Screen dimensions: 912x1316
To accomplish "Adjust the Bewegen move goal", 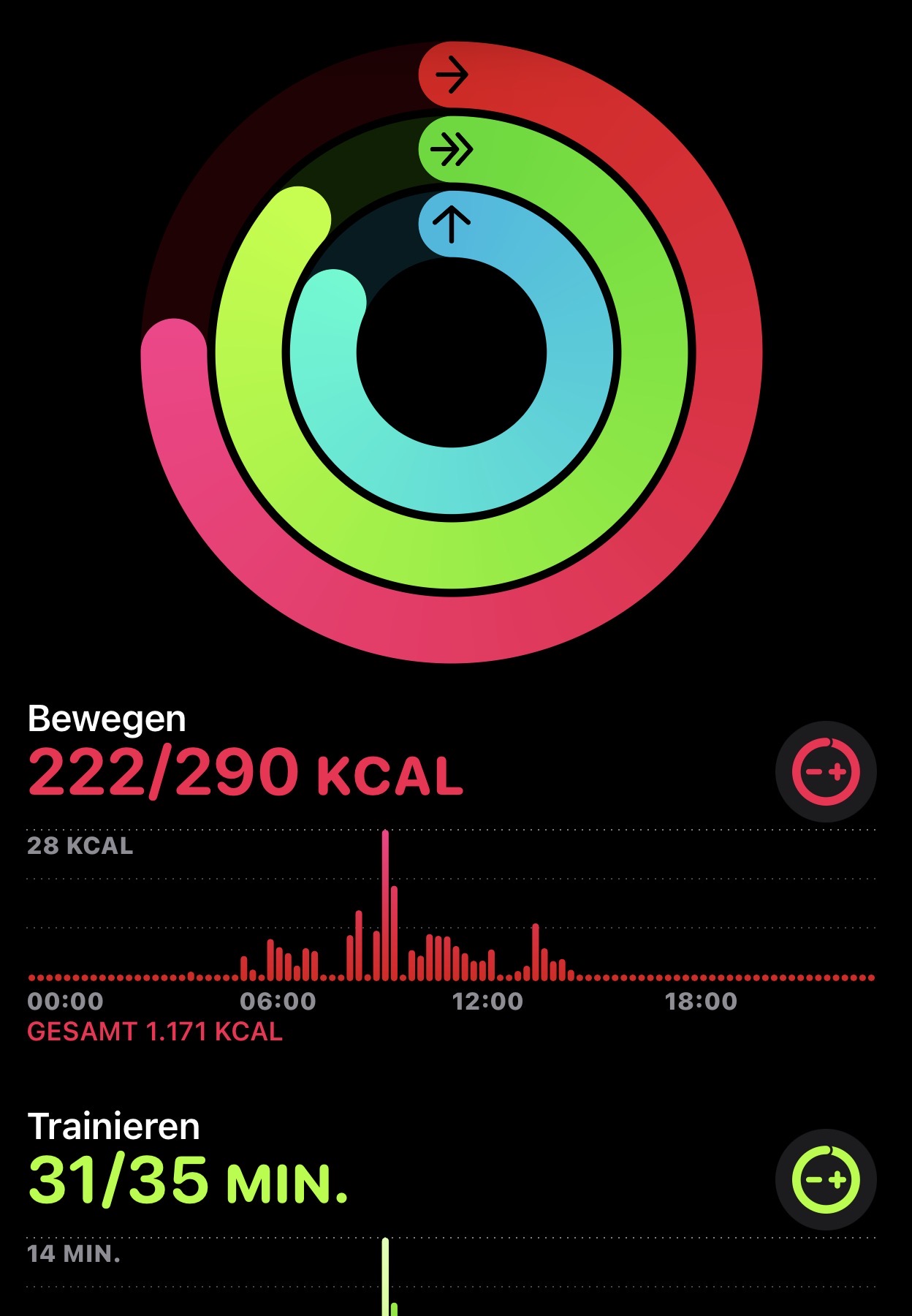I will [826, 771].
